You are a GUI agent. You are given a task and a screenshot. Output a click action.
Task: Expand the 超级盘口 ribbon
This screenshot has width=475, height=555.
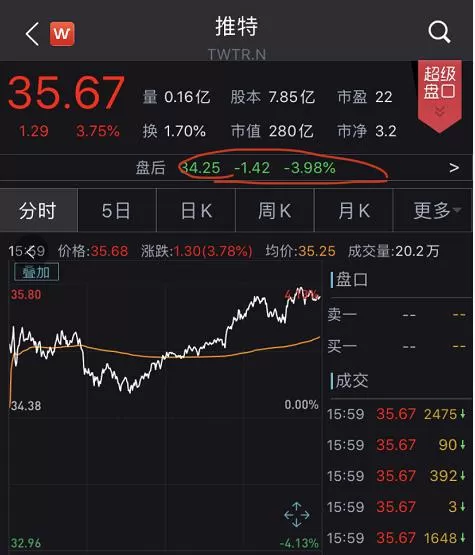pyautogui.click(x=440, y=96)
